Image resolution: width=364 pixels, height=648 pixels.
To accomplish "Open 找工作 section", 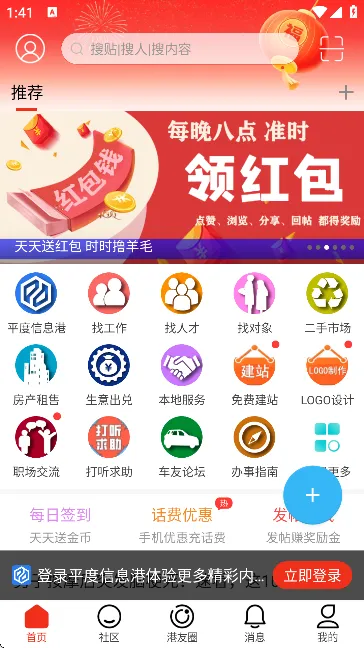I will pos(109,303).
